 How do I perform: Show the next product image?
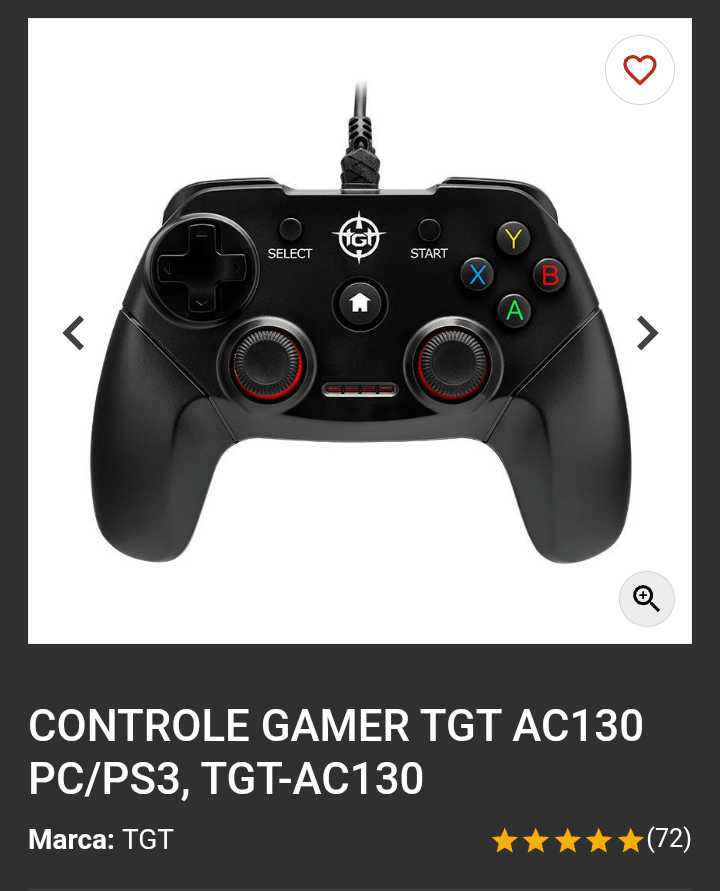pyautogui.click(x=647, y=333)
